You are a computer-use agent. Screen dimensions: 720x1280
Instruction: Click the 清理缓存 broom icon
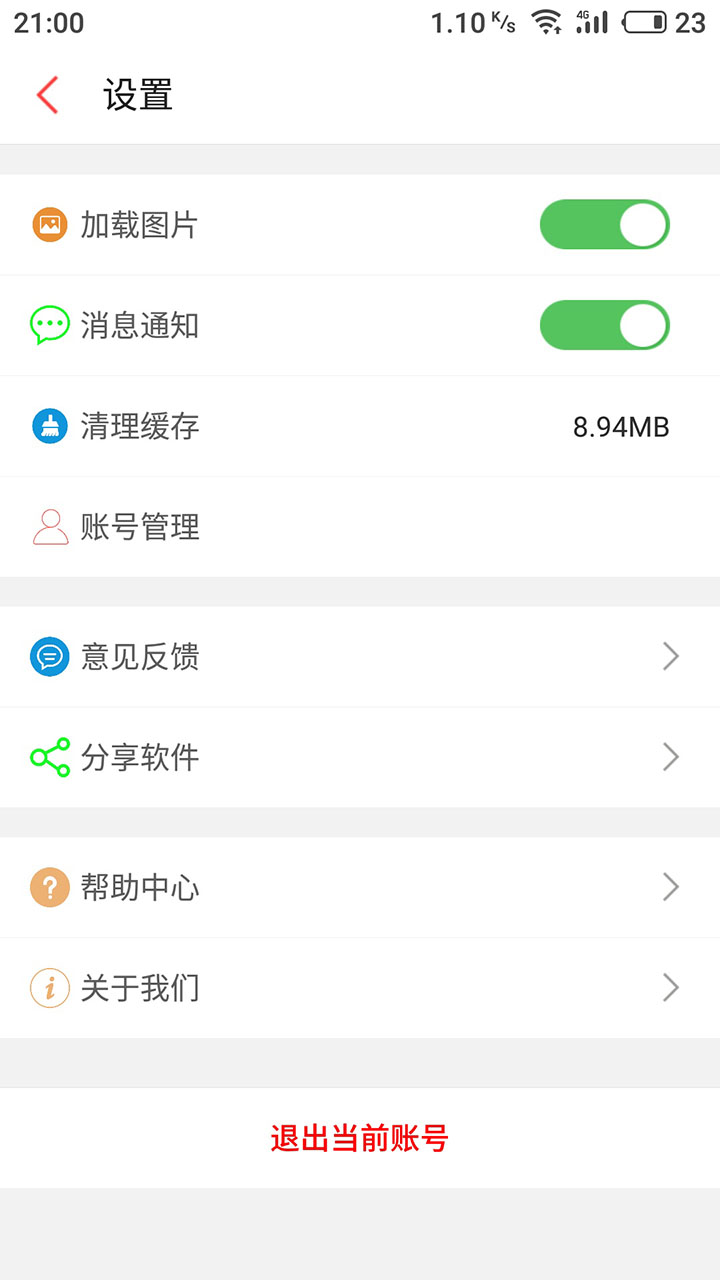pyautogui.click(x=49, y=426)
